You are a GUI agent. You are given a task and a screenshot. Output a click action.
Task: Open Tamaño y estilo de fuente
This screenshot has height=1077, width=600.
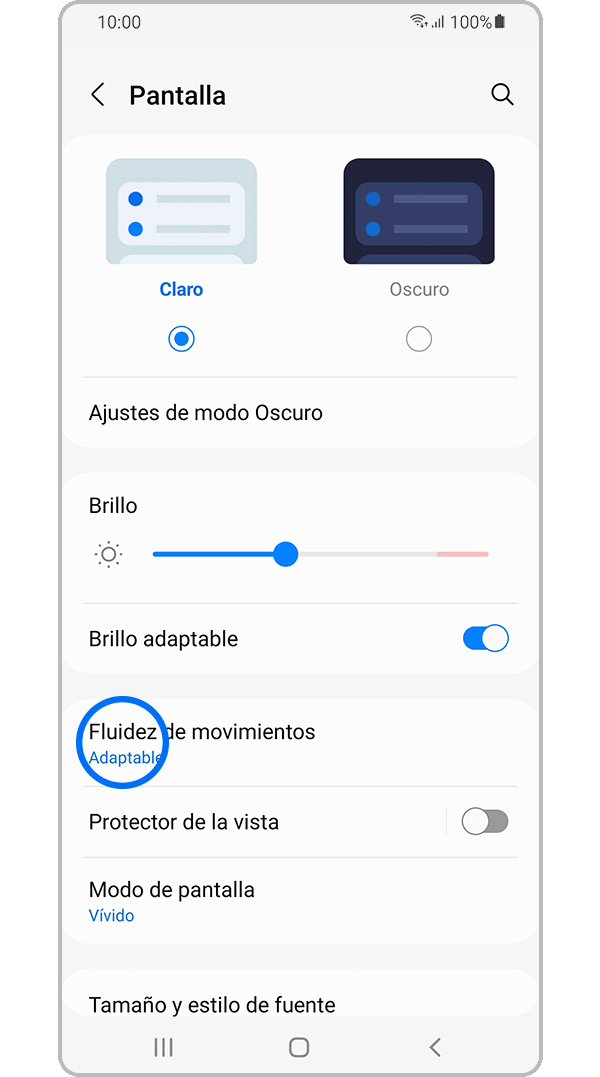pos(212,1004)
